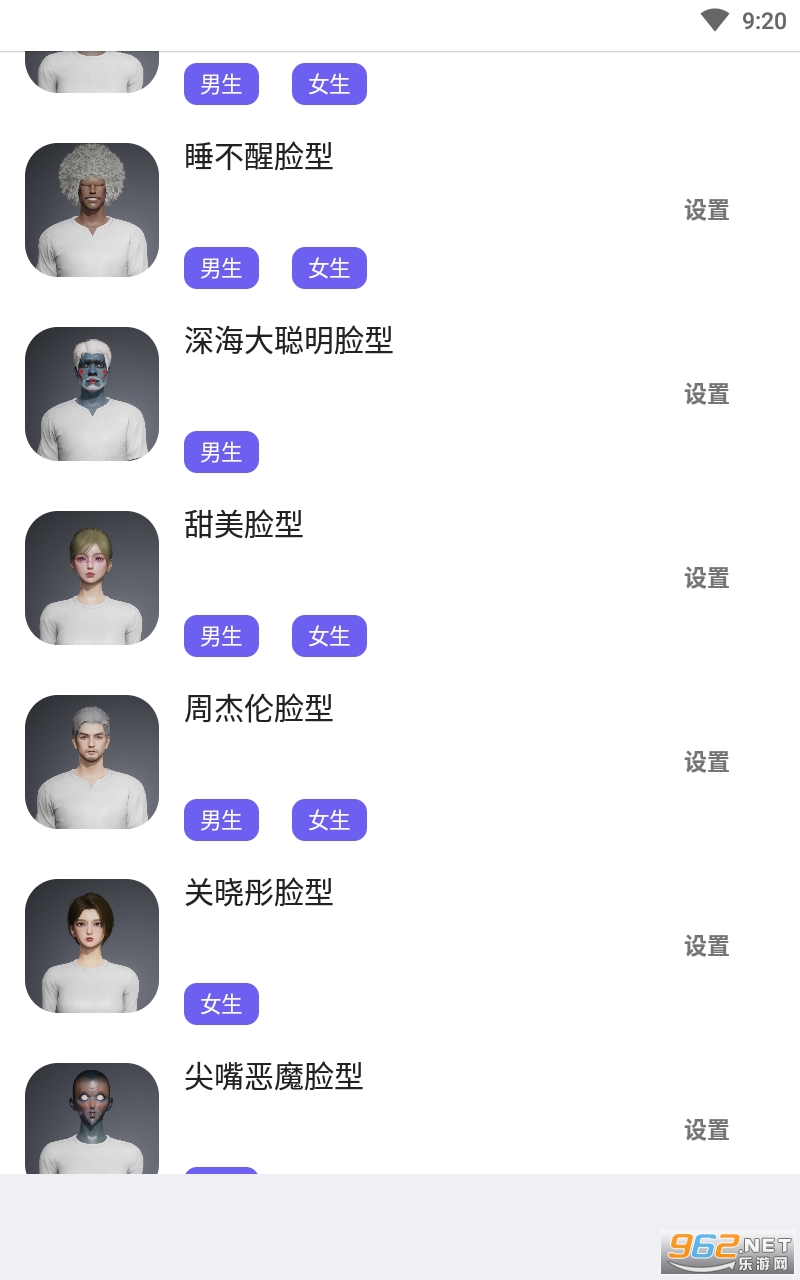Tap 设置 for 关晓彤脸型
This screenshot has width=800, height=1280.
point(707,946)
